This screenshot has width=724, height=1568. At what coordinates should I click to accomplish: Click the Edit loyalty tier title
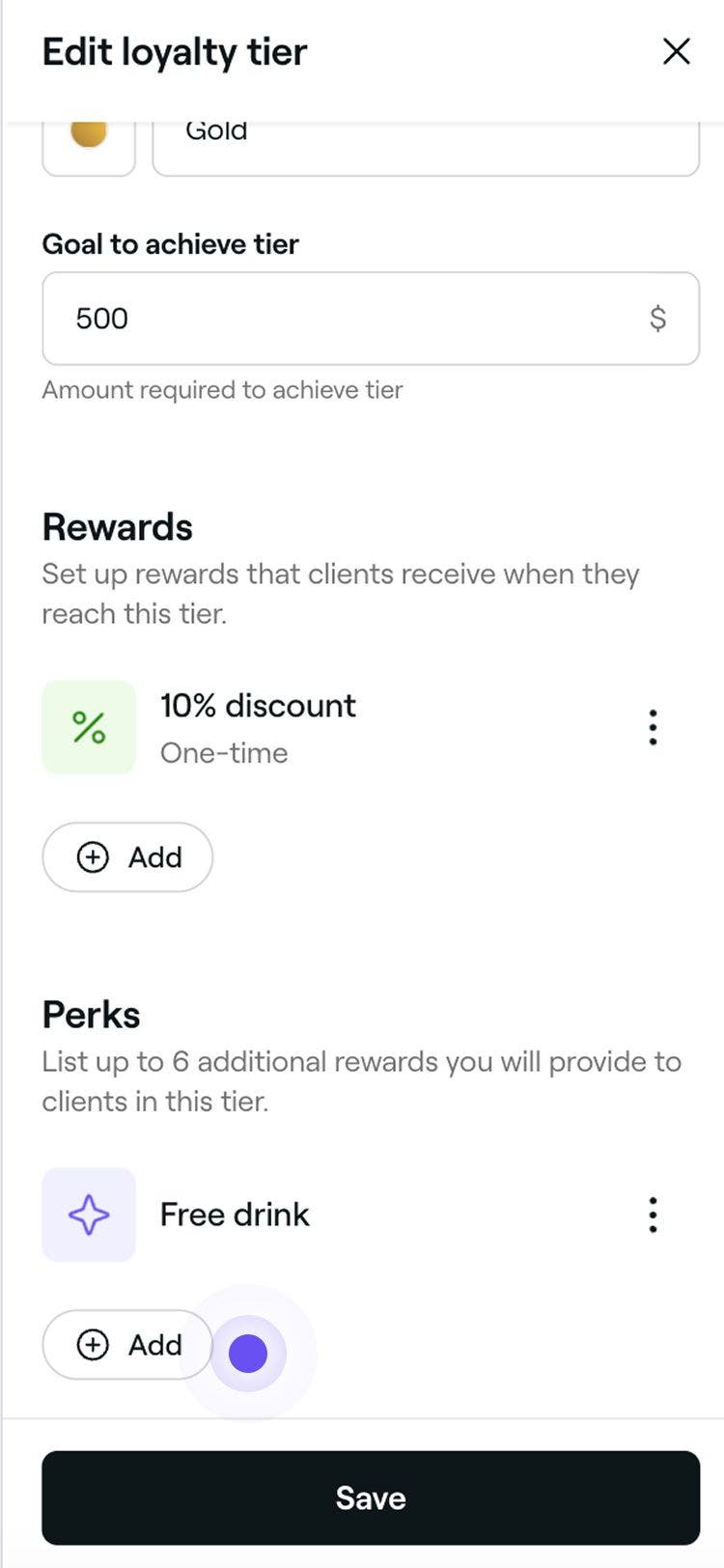(x=174, y=52)
